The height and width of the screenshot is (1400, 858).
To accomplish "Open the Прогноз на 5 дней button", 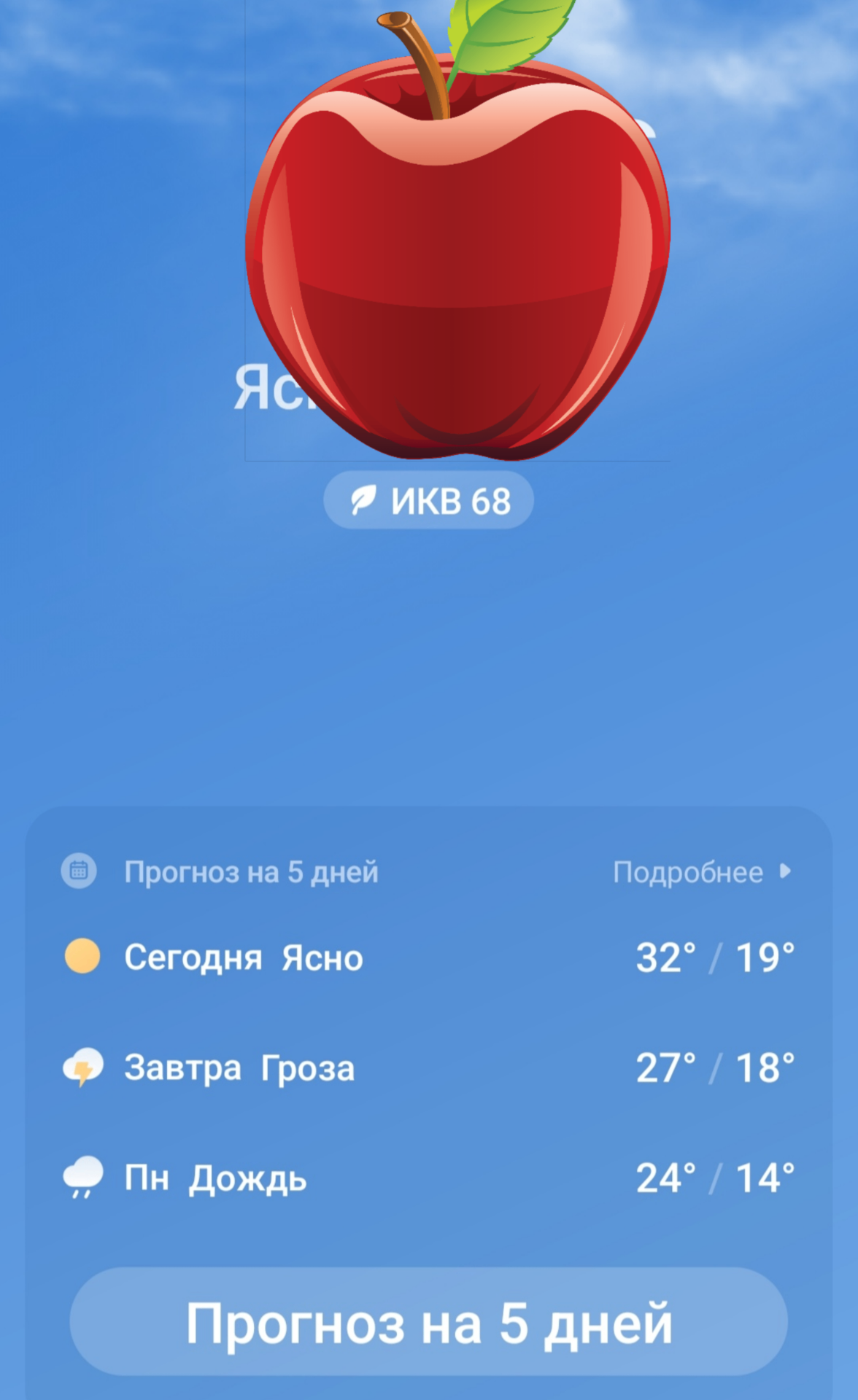I will pyautogui.click(x=428, y=1322).
